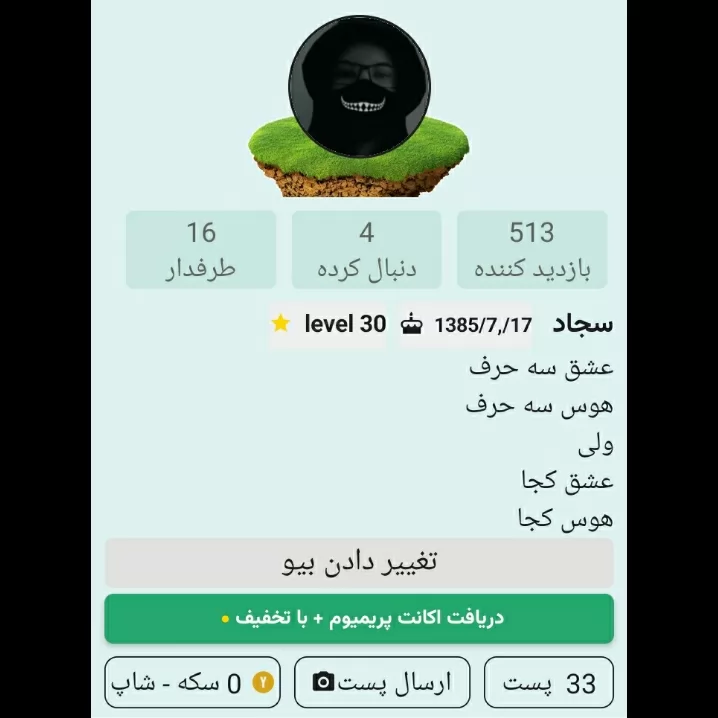Tap تغییر دادن بیو to edit bio

point(359,563)
